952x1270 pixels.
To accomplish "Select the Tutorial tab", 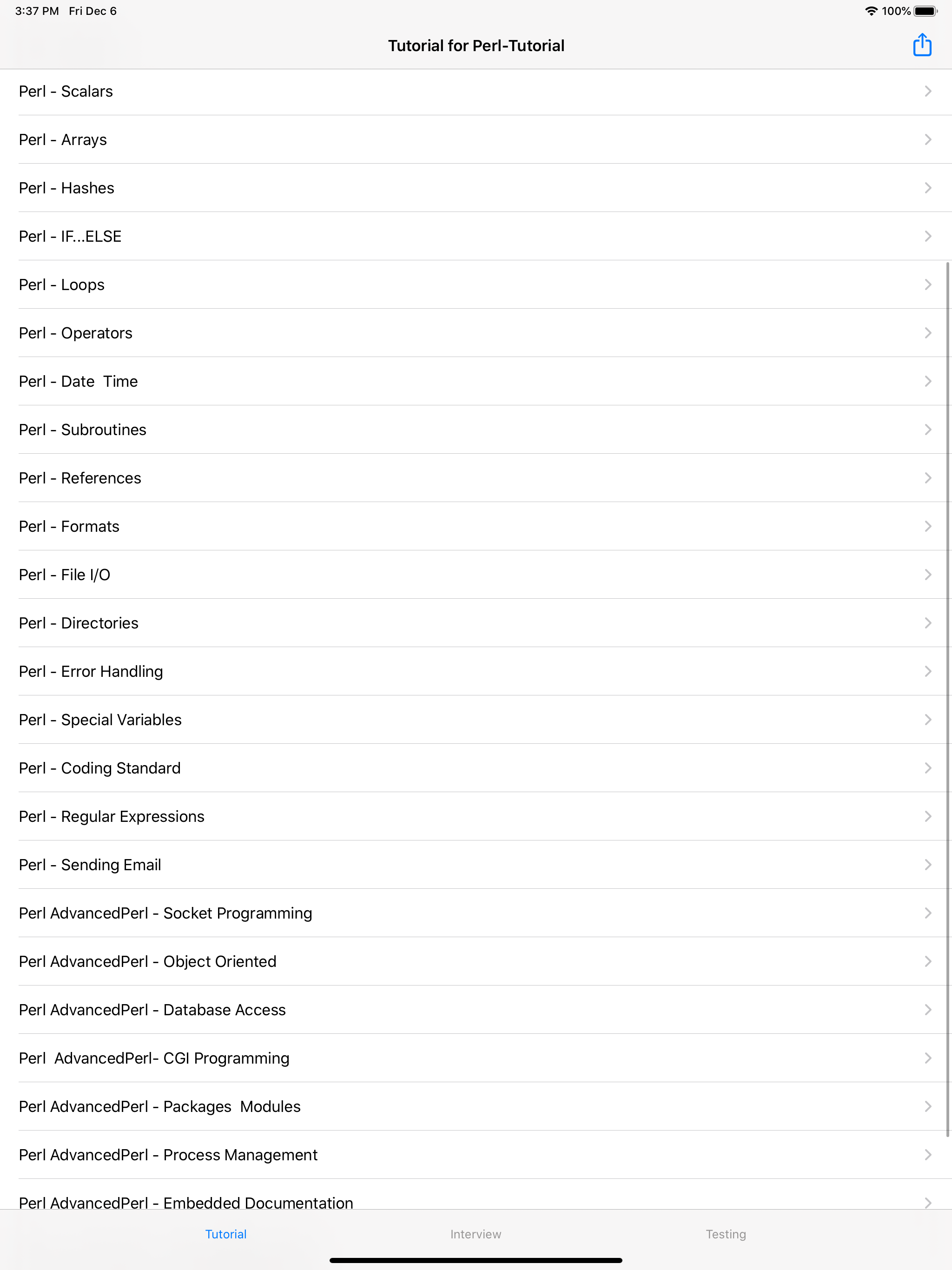I will click(x=225, y=1234).
